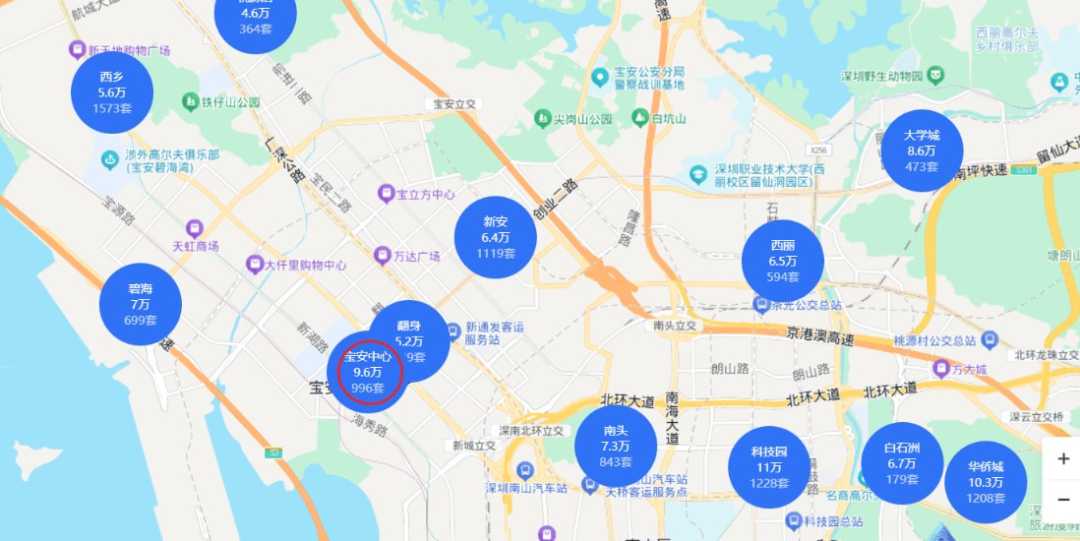Image resolution: width=1080 pixels, height=541 pixels.
Task: Zoom in the map with plus button
Action: (1062, 459)
